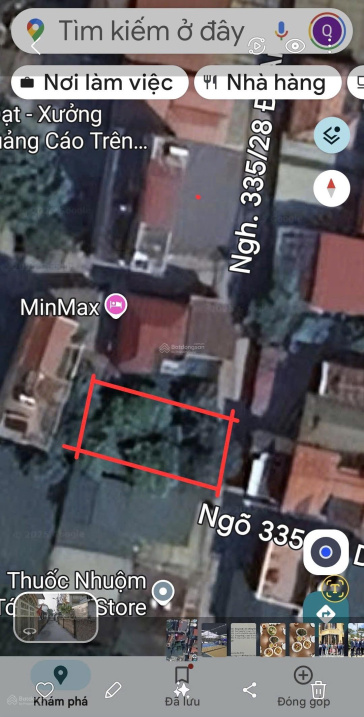
Task: Select the Thuốc Nhuộm Tóc Store pin
Action: [x=163, y=592]
